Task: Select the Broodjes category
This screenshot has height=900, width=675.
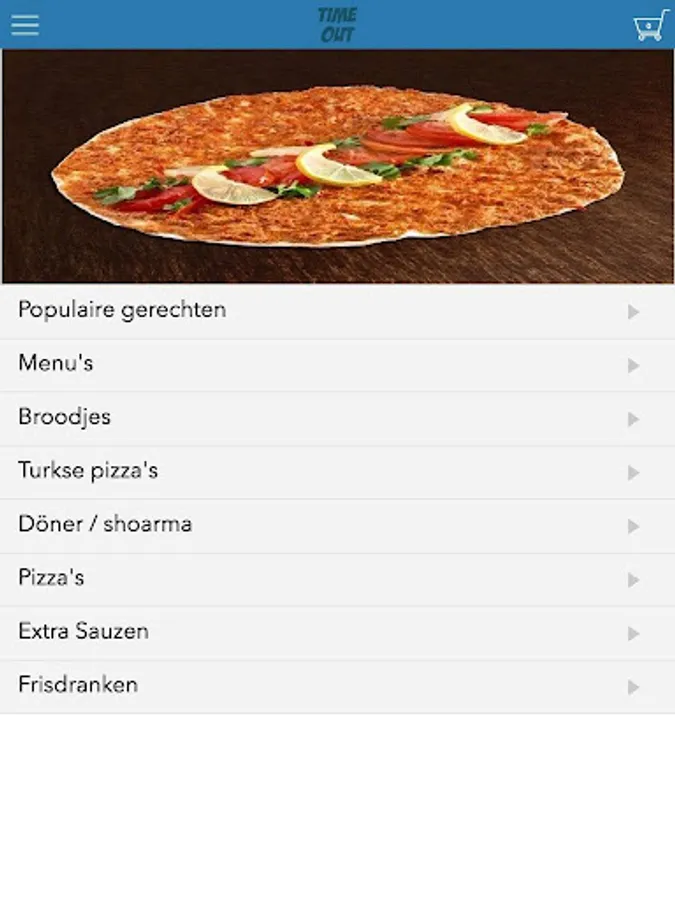Action: [337, 418]
